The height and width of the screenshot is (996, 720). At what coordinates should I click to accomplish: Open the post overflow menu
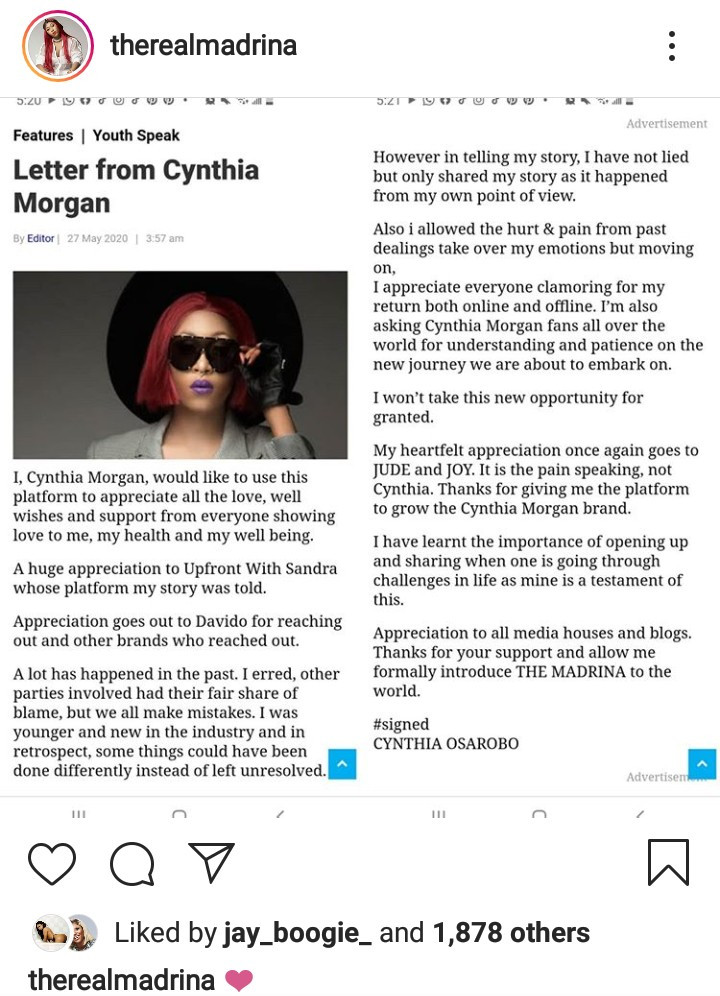coord(672,46)
